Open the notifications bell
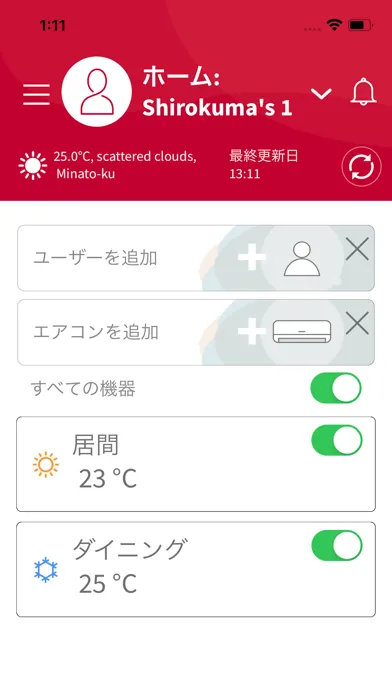This screenshot has height=696, width=392. tap(364, 91)
